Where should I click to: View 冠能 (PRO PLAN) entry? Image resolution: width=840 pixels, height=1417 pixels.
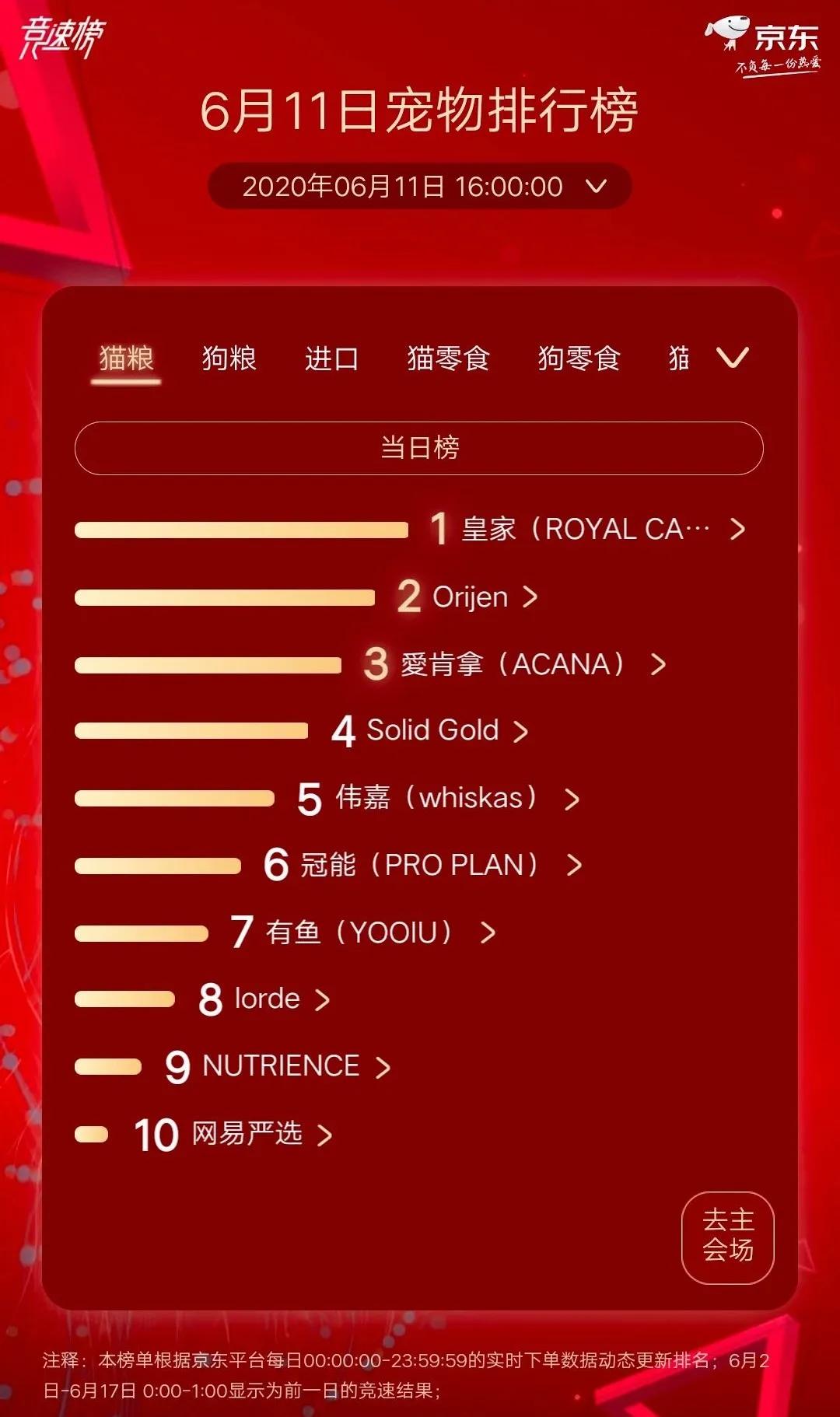pyautogui.click(x=420, y=865)
